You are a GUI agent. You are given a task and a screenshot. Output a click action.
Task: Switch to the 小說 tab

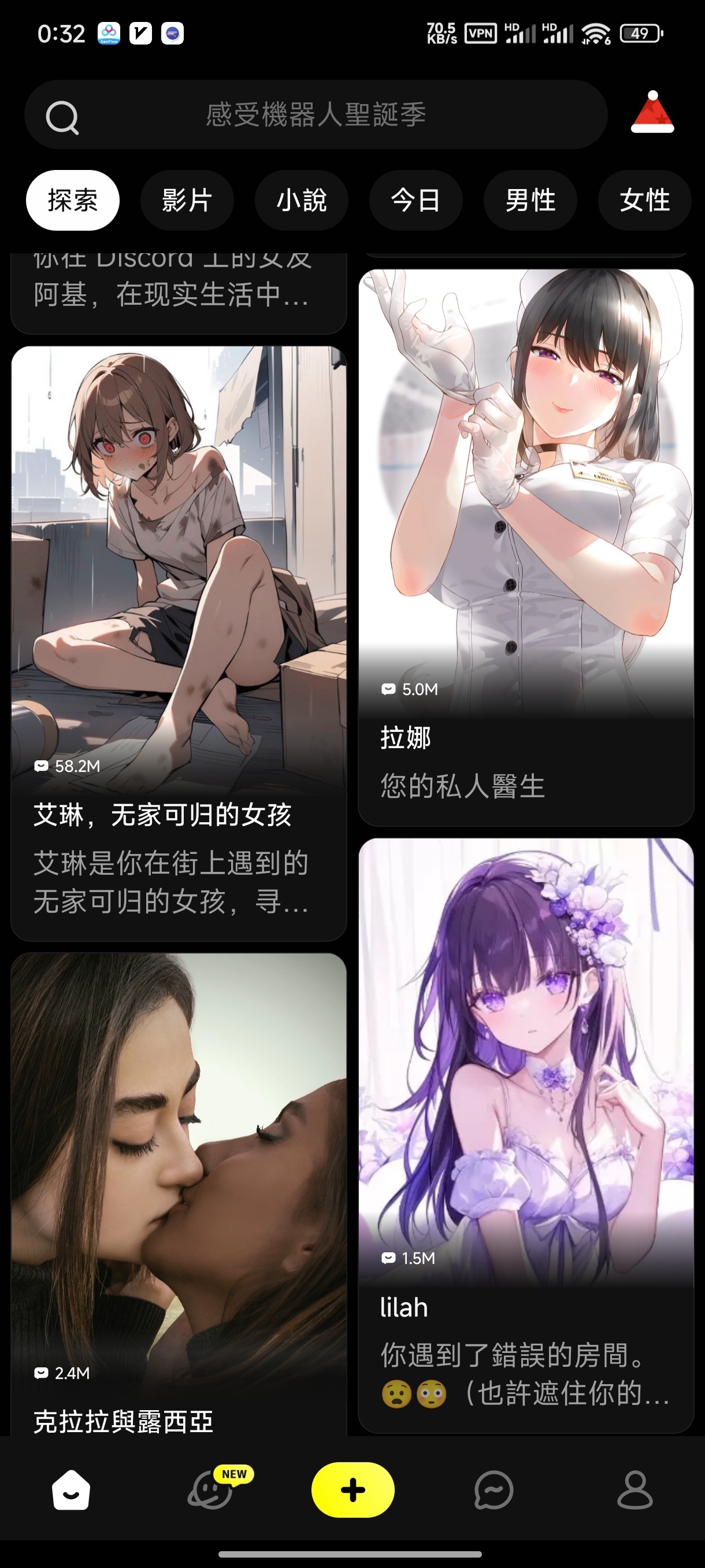[301, 200]
